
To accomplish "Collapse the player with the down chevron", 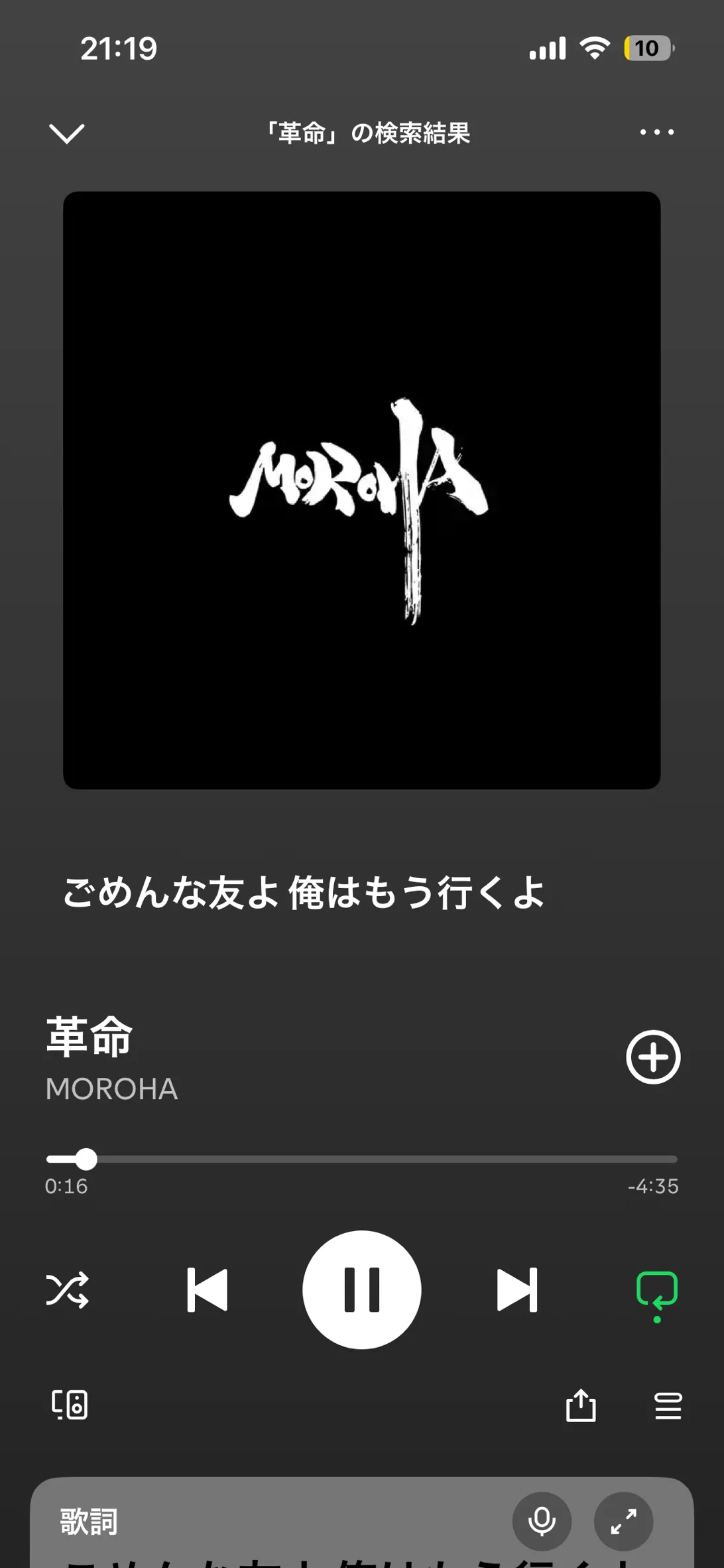I will (67, 133).
